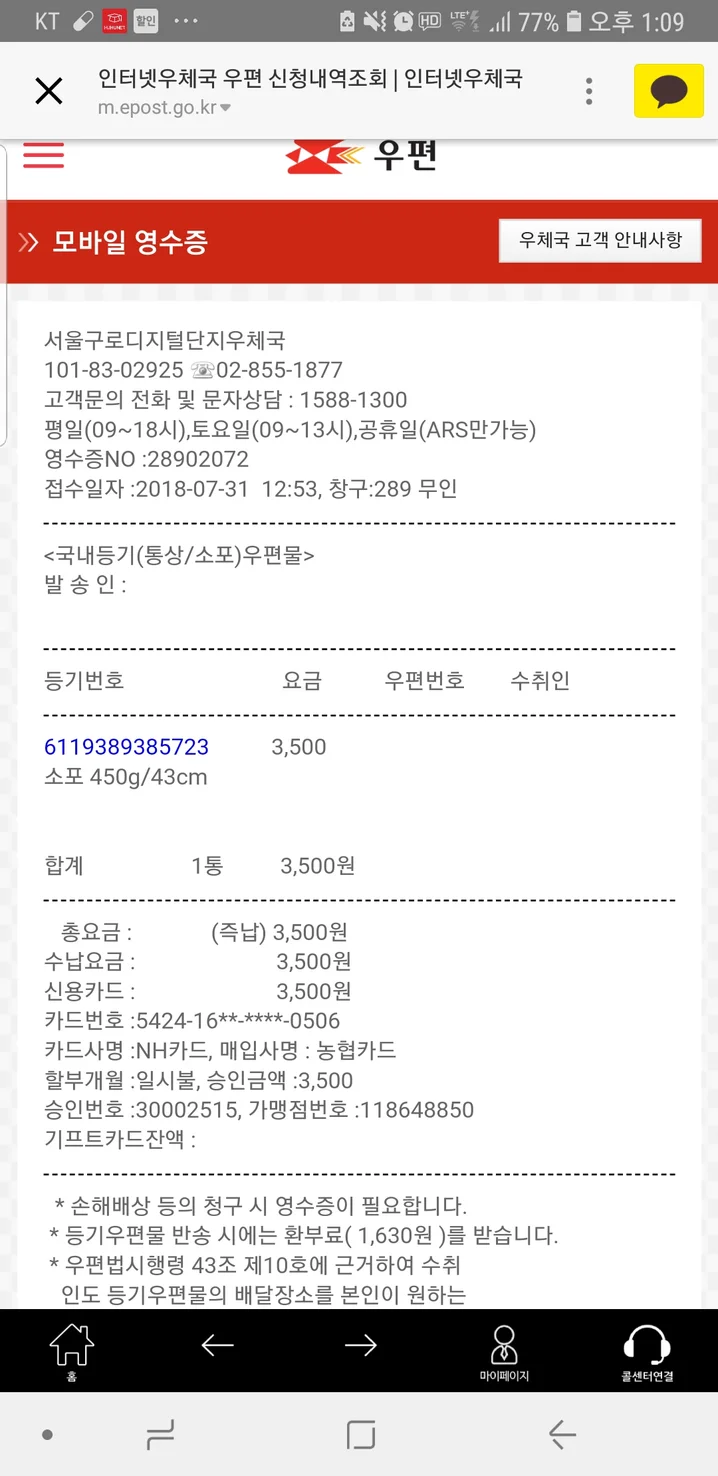Close the in-app browser with the X
Viewport: 718px width, 1476px height.
[x=48, y=92]
